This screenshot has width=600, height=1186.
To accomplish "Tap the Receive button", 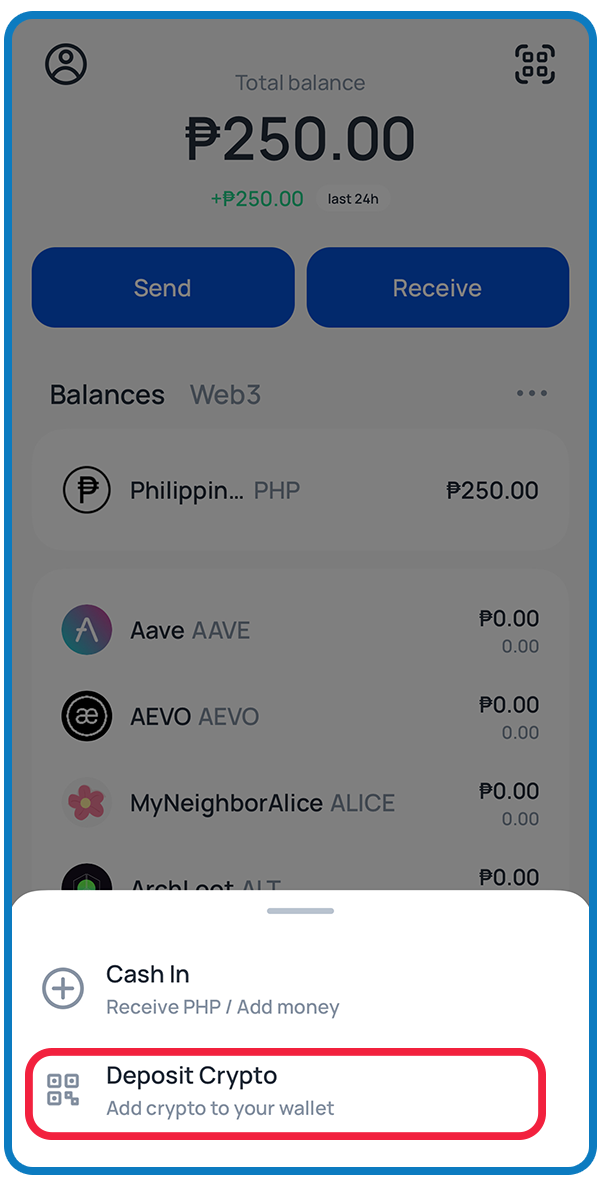I will [437, 287].
